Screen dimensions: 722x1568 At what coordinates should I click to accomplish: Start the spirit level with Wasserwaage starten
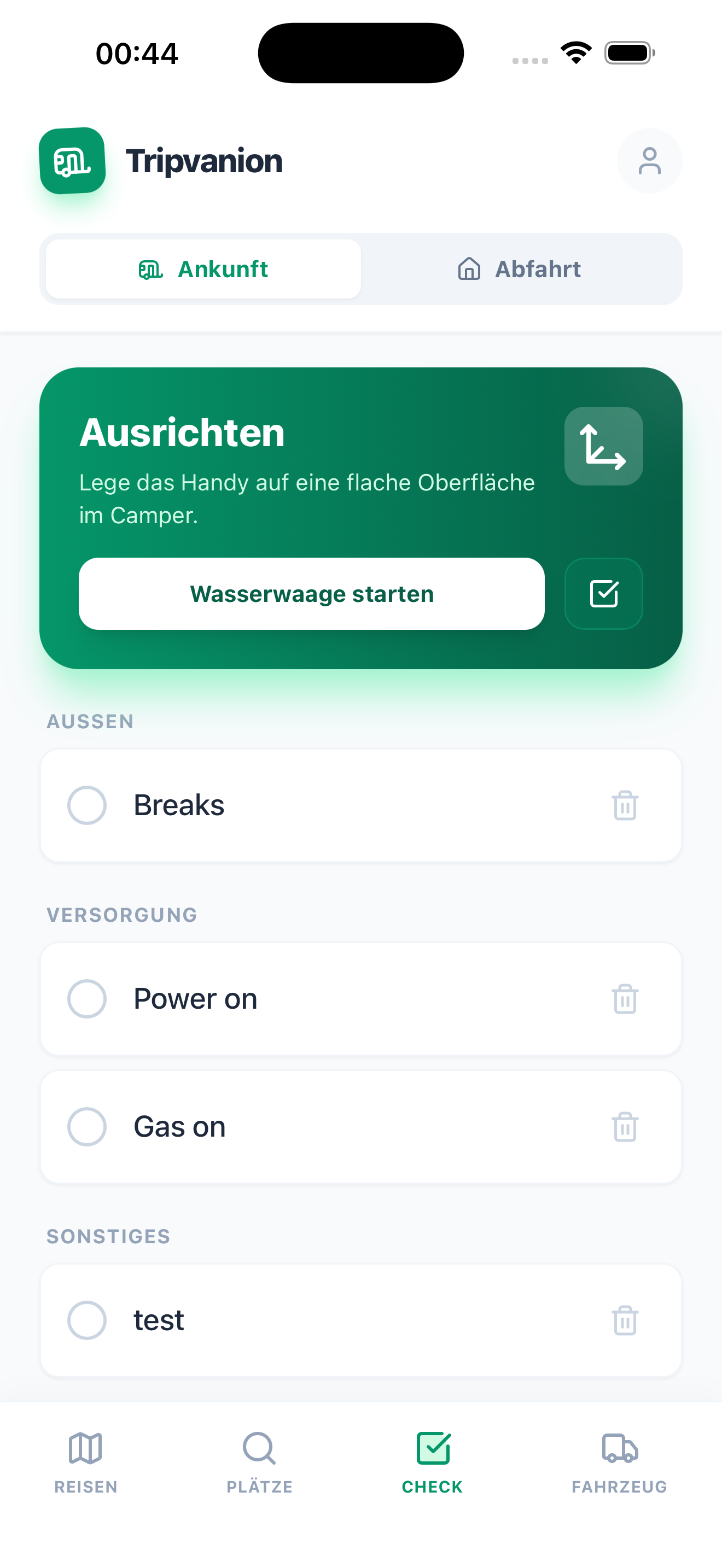point(311,594)
